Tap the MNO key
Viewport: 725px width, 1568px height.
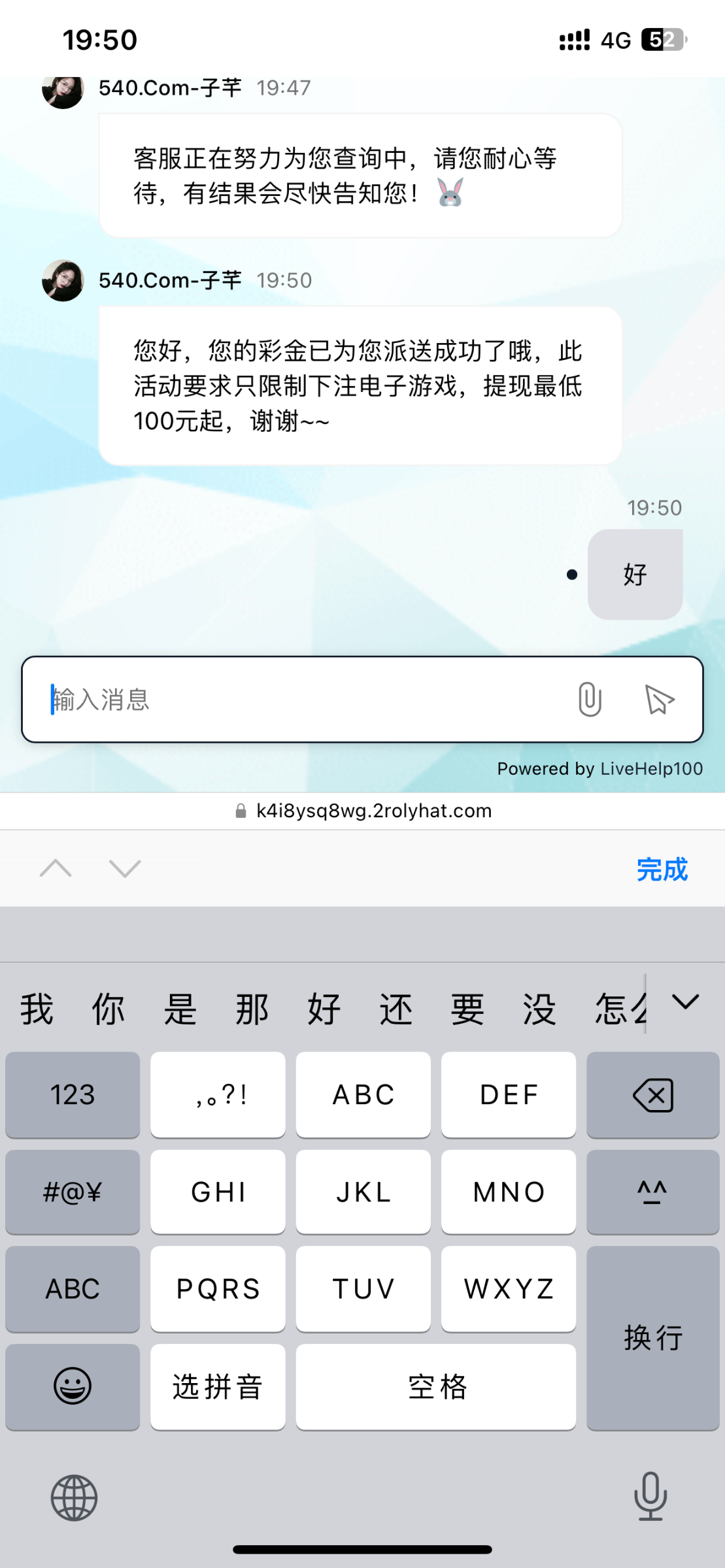[509, 1192]
